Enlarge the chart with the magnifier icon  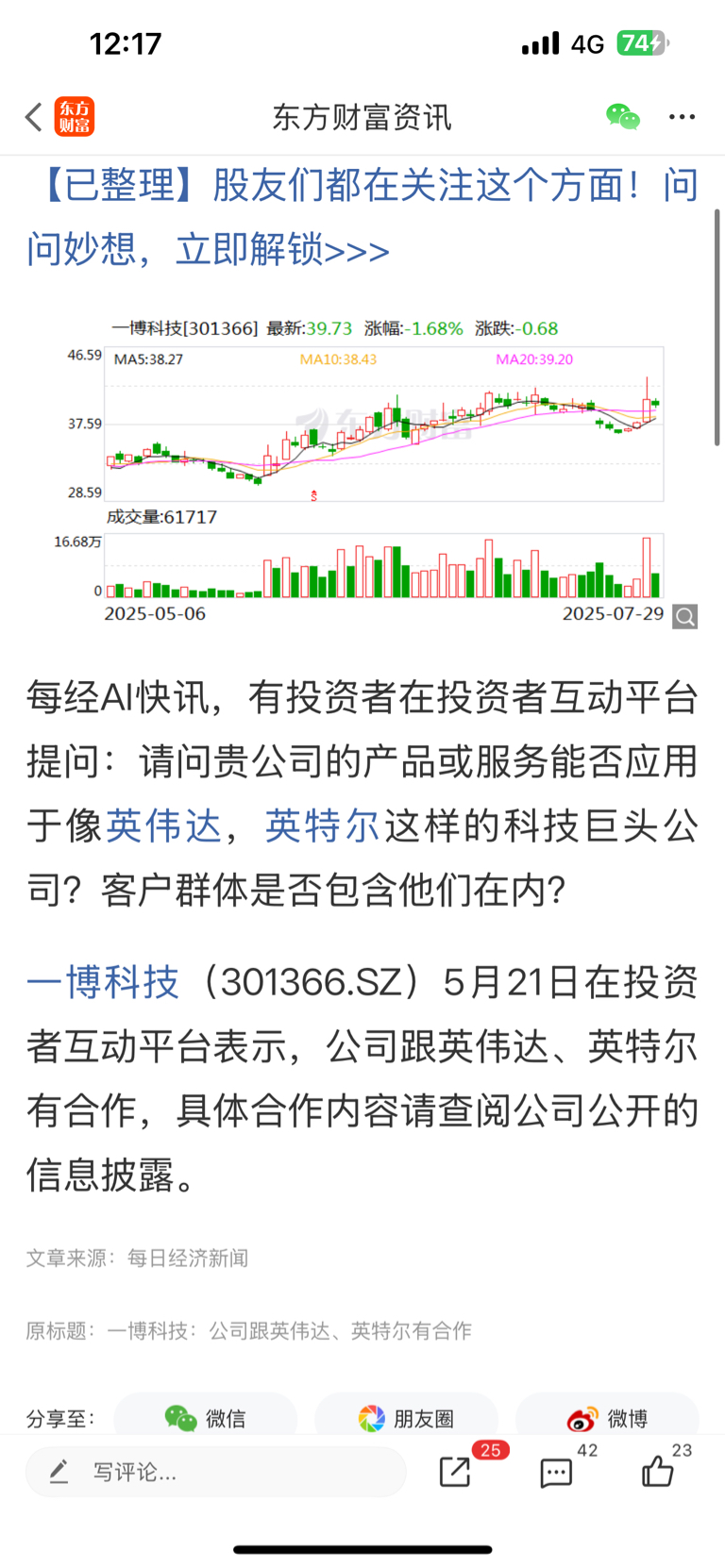685,617
